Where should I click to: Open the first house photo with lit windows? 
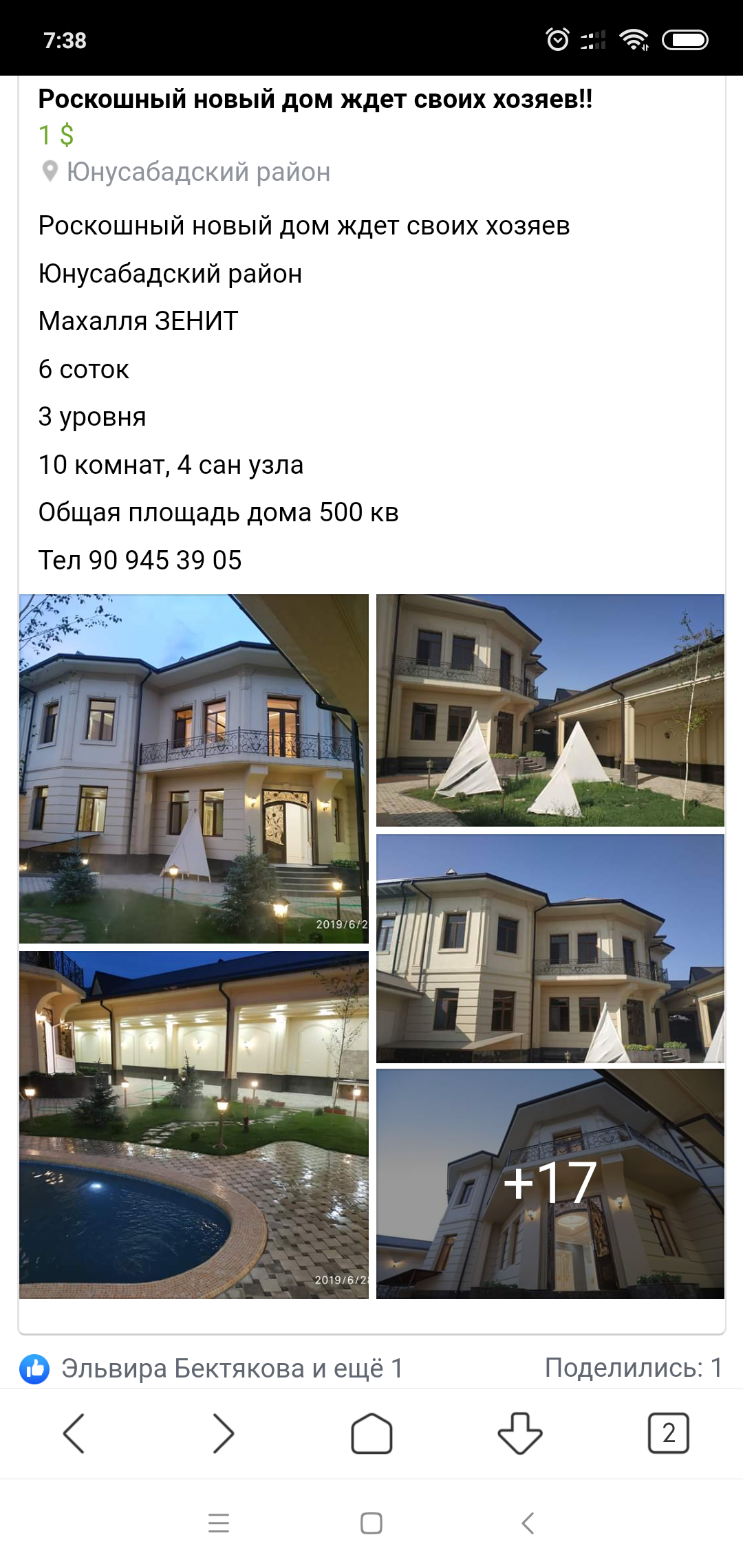click(194, 768)
